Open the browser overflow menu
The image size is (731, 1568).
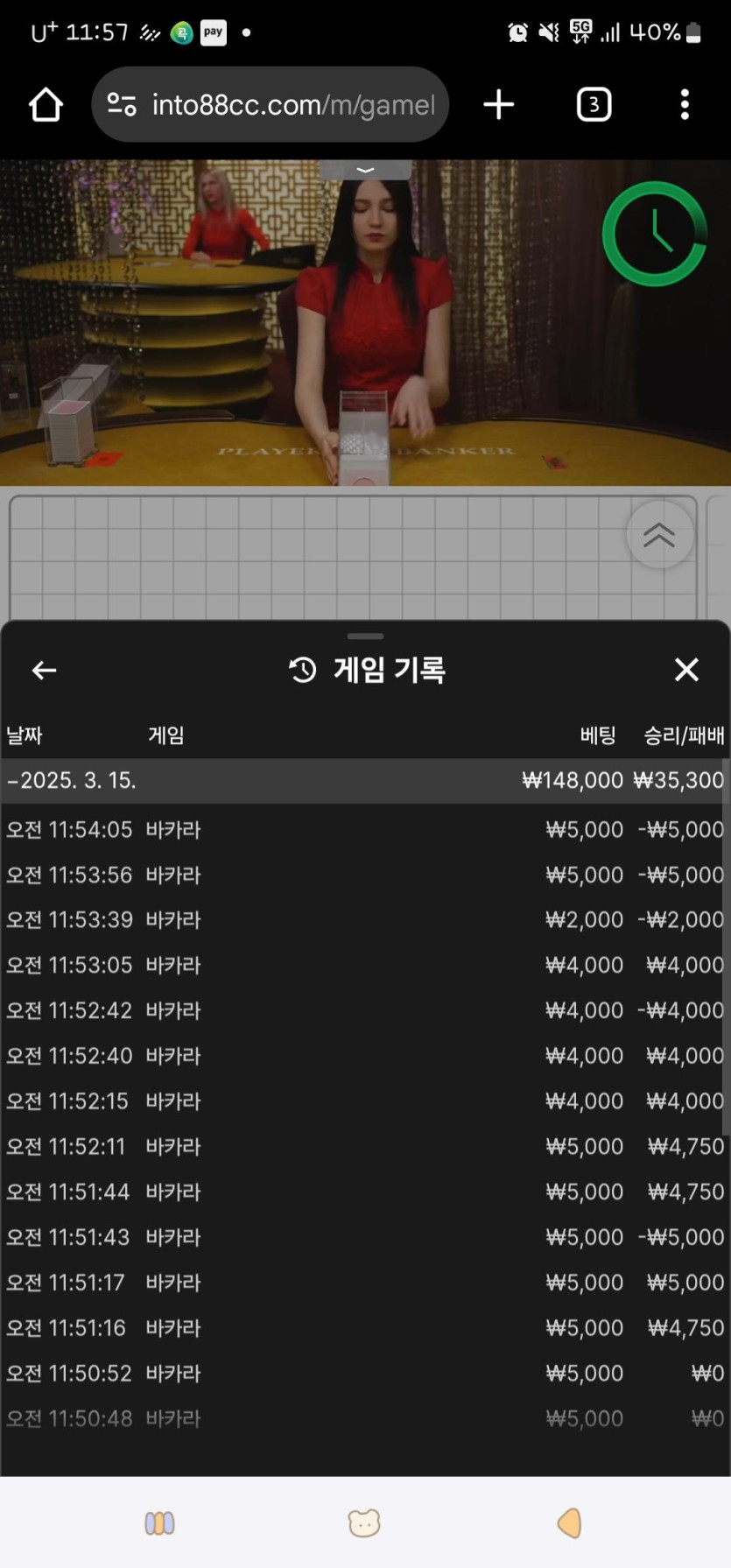click(685, 105)
